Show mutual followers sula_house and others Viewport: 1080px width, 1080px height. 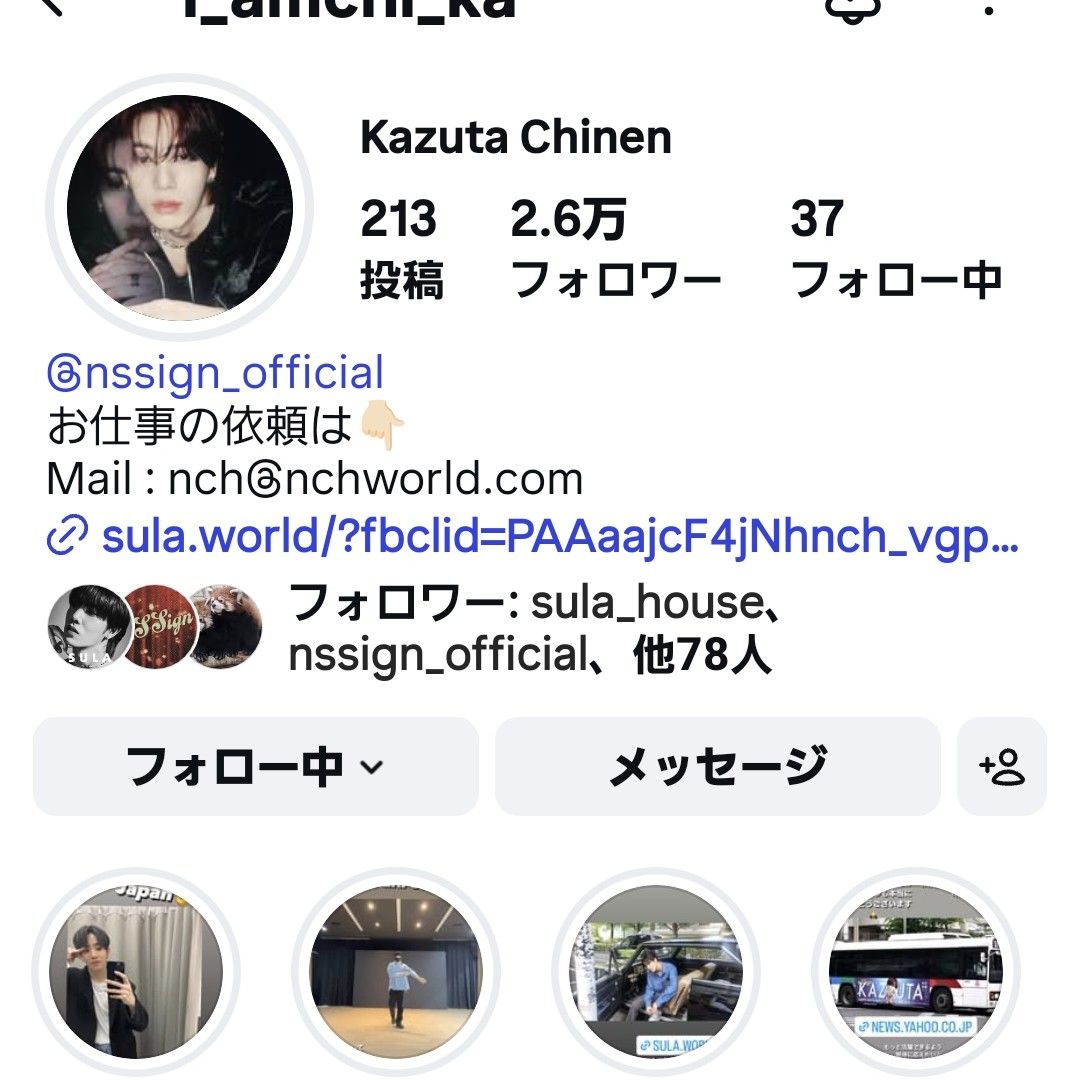tap(530, 629)
